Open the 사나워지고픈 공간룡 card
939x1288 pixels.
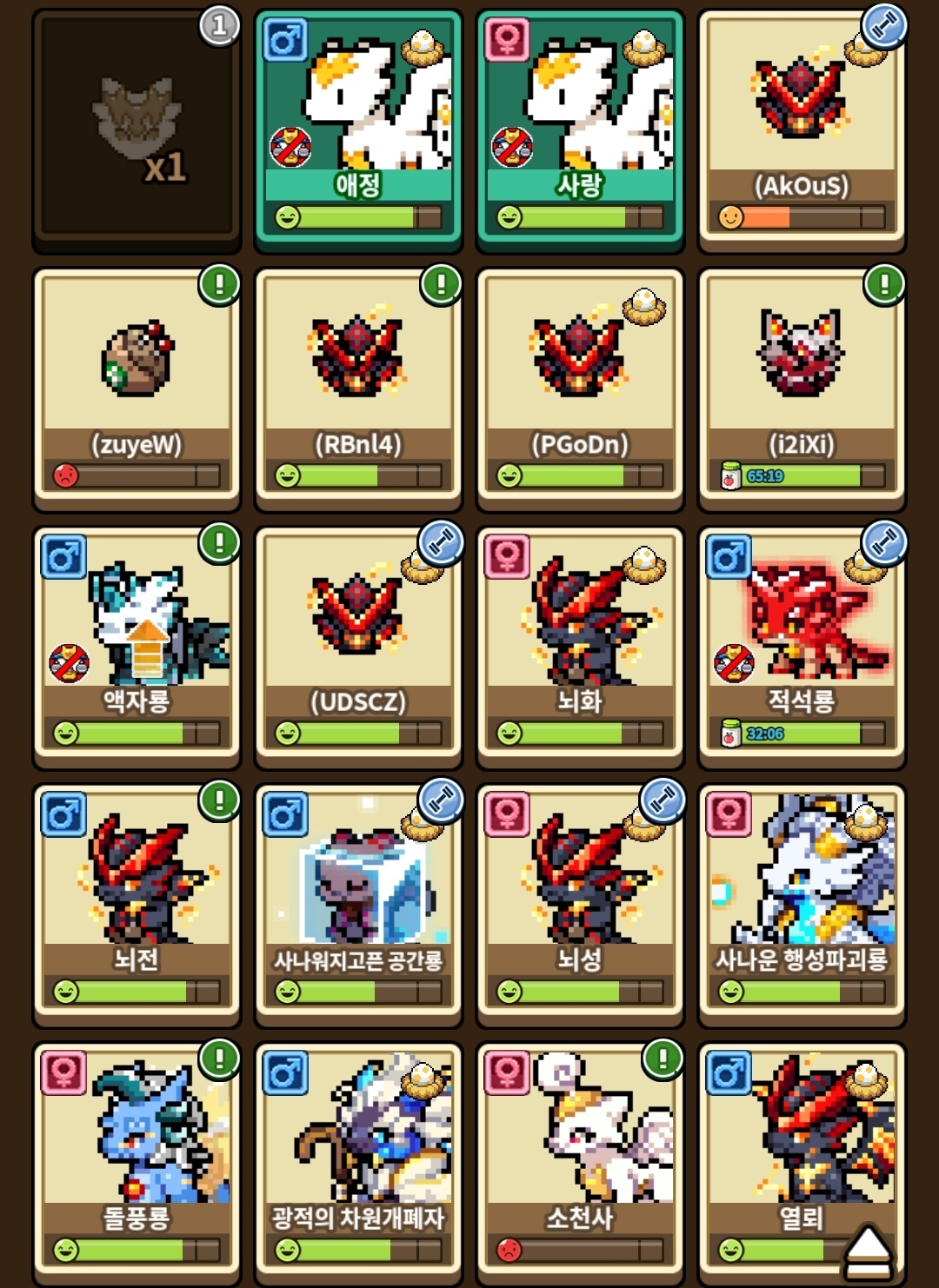[x=358, y=886]
